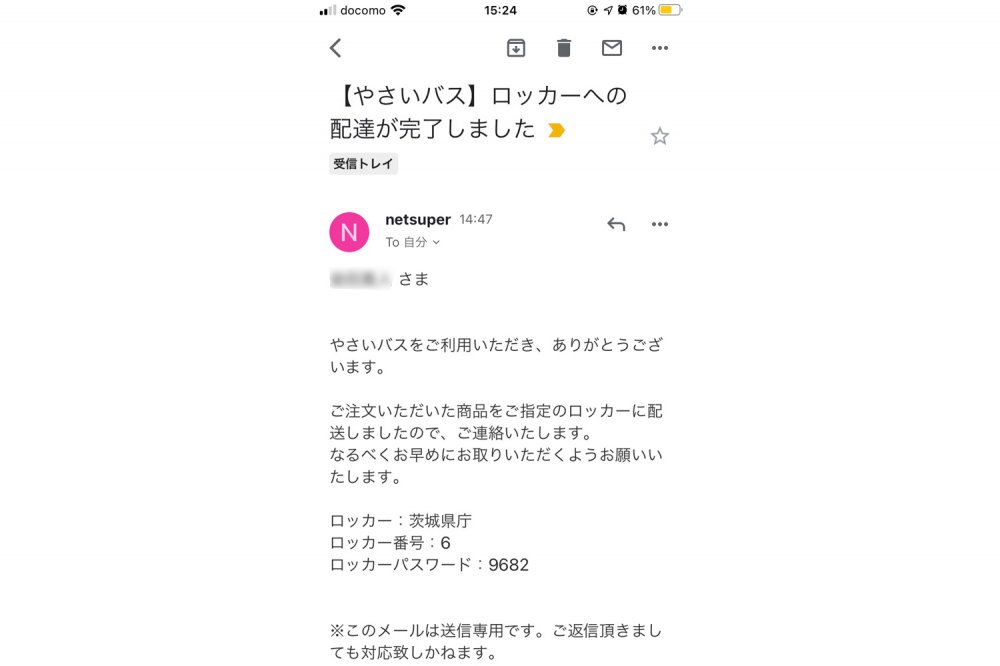
Task: Mark this email as unread
Action: point(611,48)
